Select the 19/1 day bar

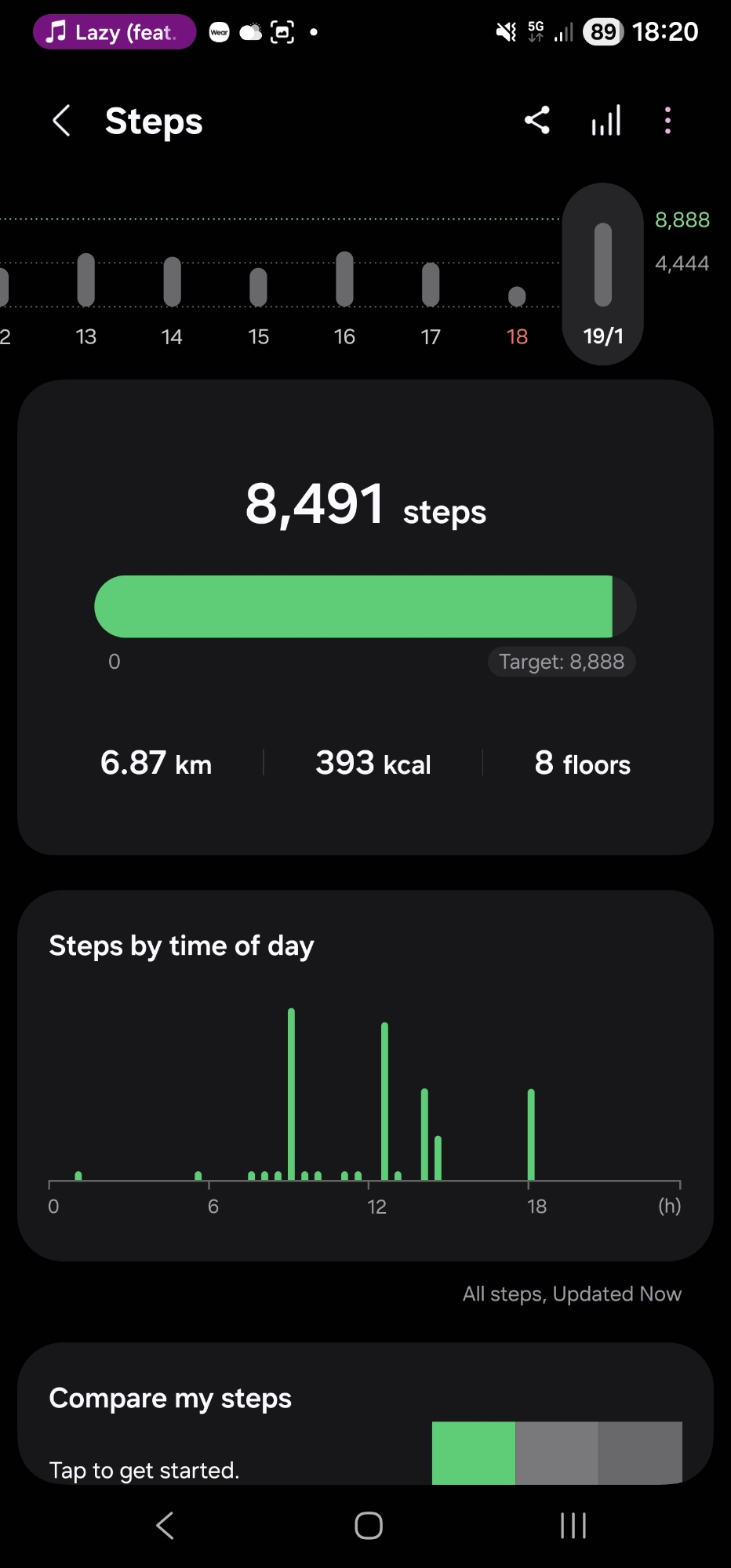pyautogui.click(x=602, y=274)
